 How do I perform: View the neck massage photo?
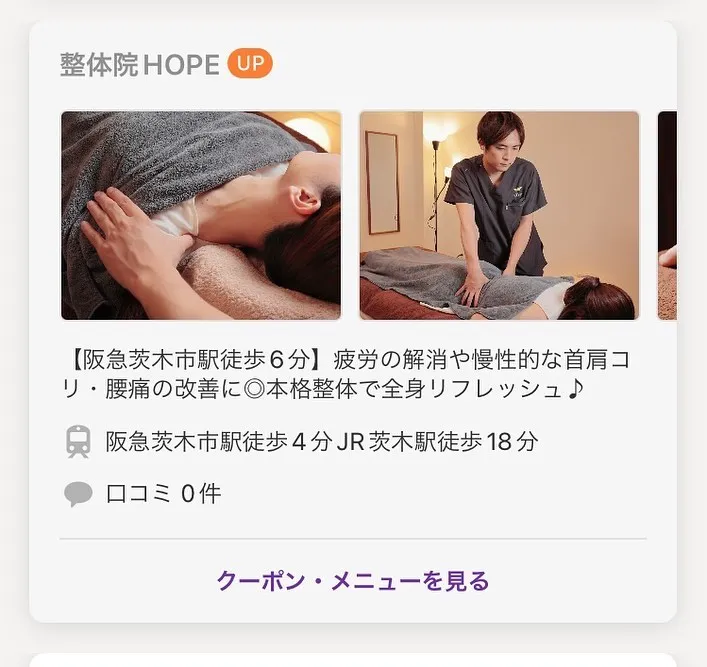click(x=201, y=215)
